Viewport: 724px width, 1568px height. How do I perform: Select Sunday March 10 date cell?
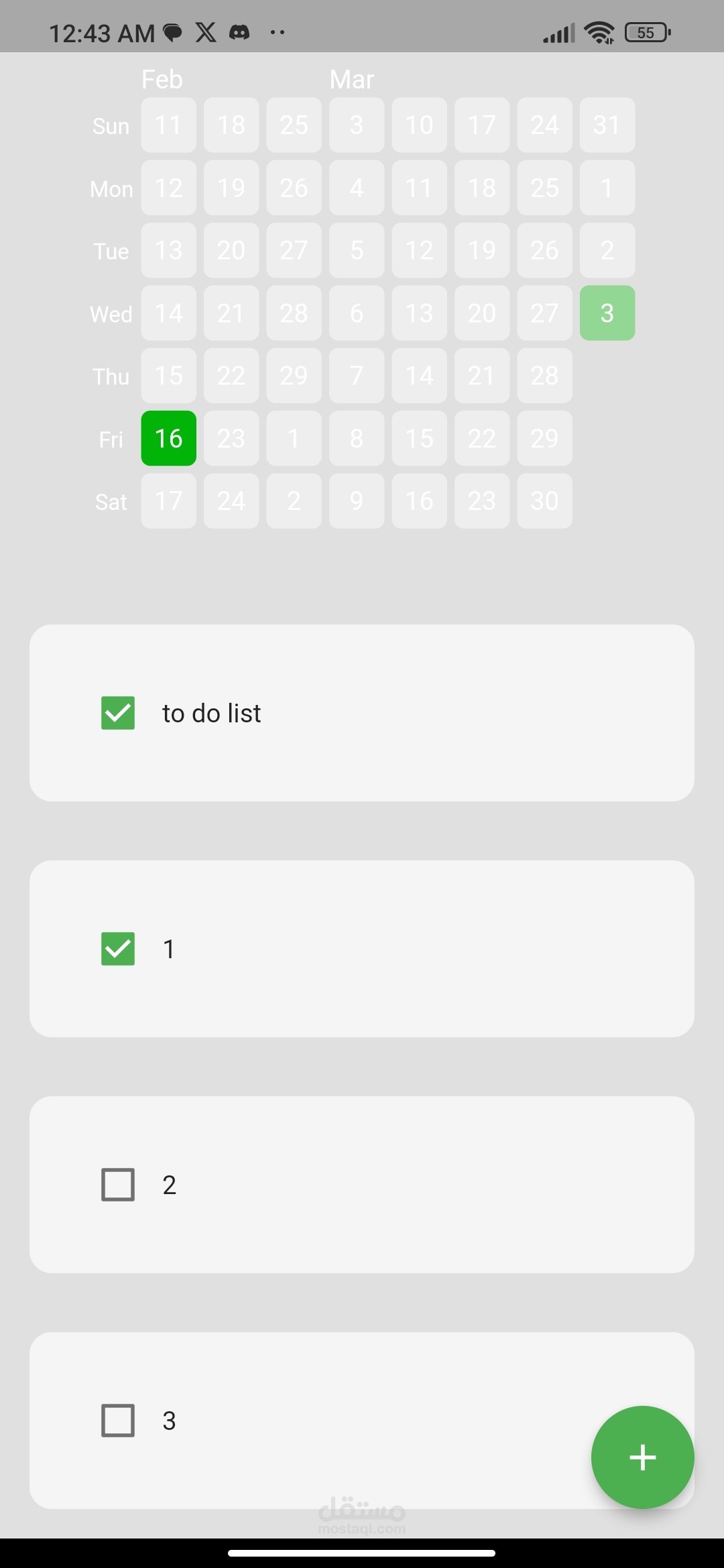420,125
